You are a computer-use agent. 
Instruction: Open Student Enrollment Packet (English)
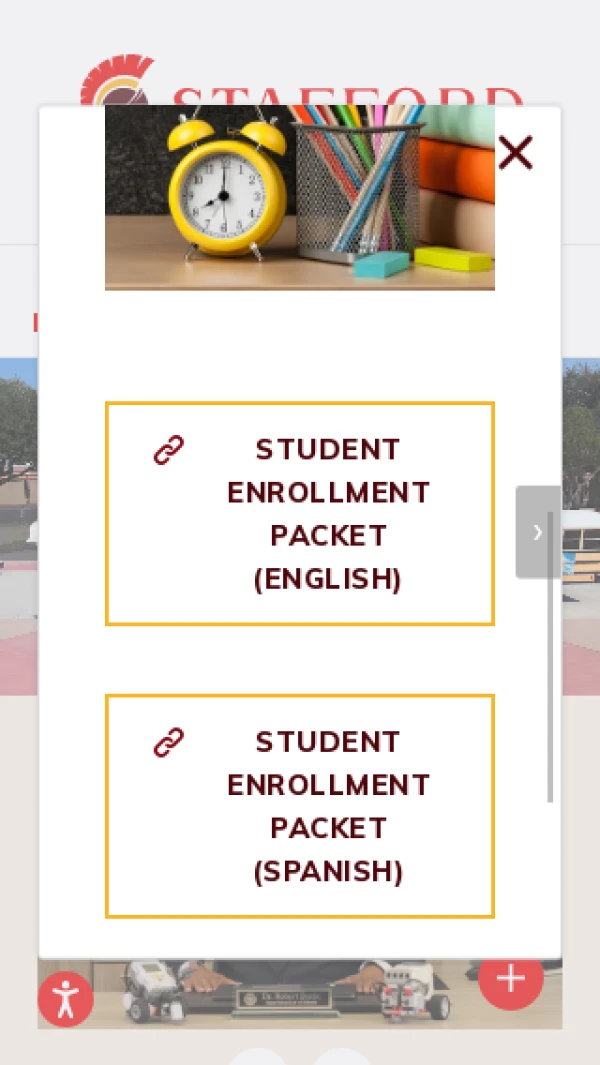tap(300, 514)
